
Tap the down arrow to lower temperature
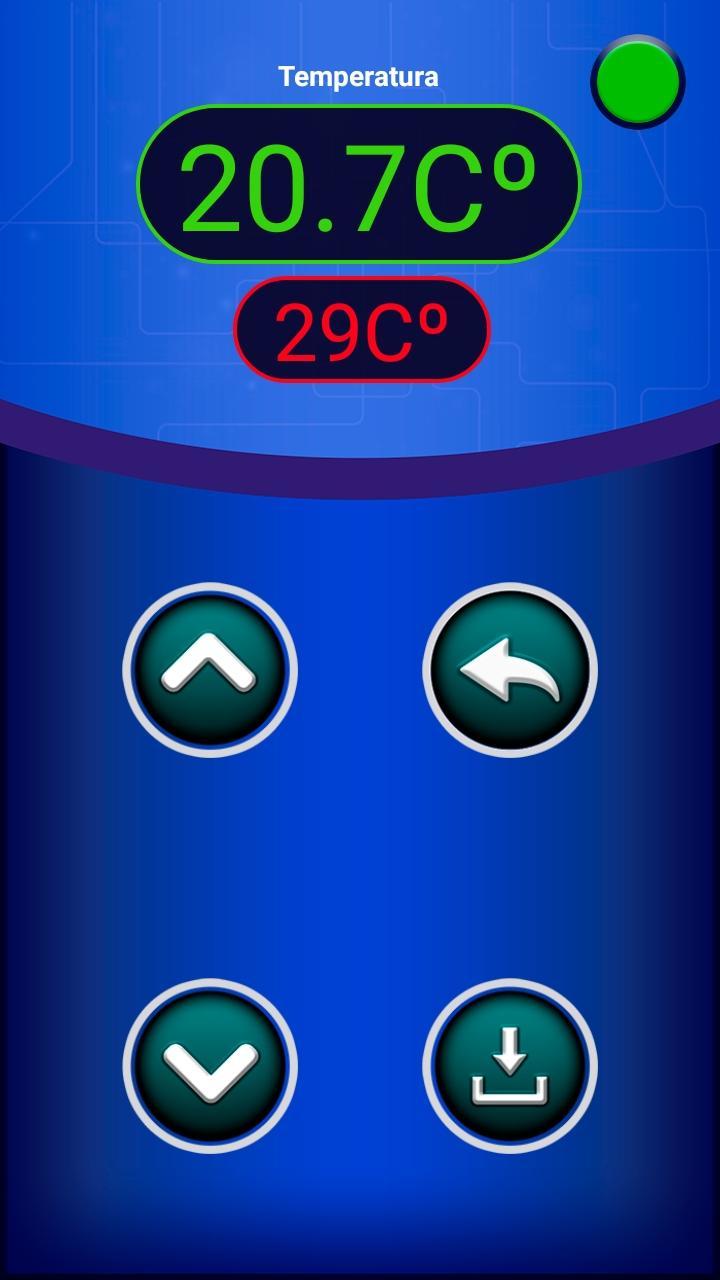(x=210, y=1066)
